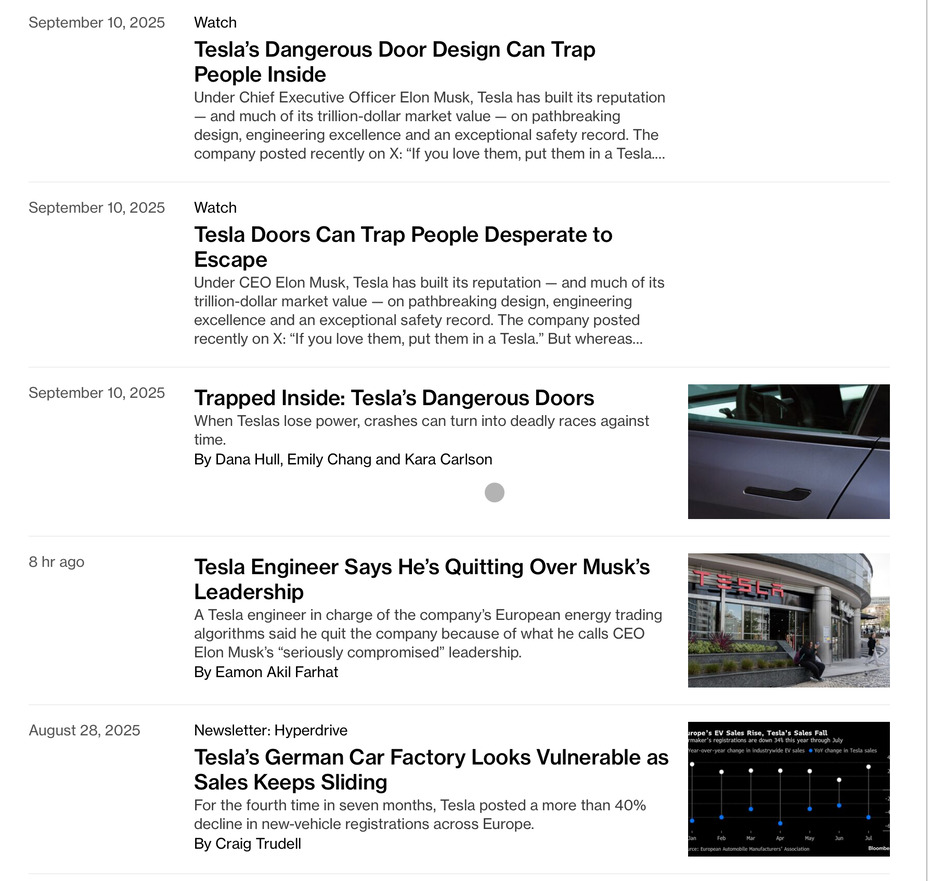Image resolution: width=931 pixels, height=881 pixels.
Task: Open the Europe EV sales chart thumbnail
Action: click(788, 788)
